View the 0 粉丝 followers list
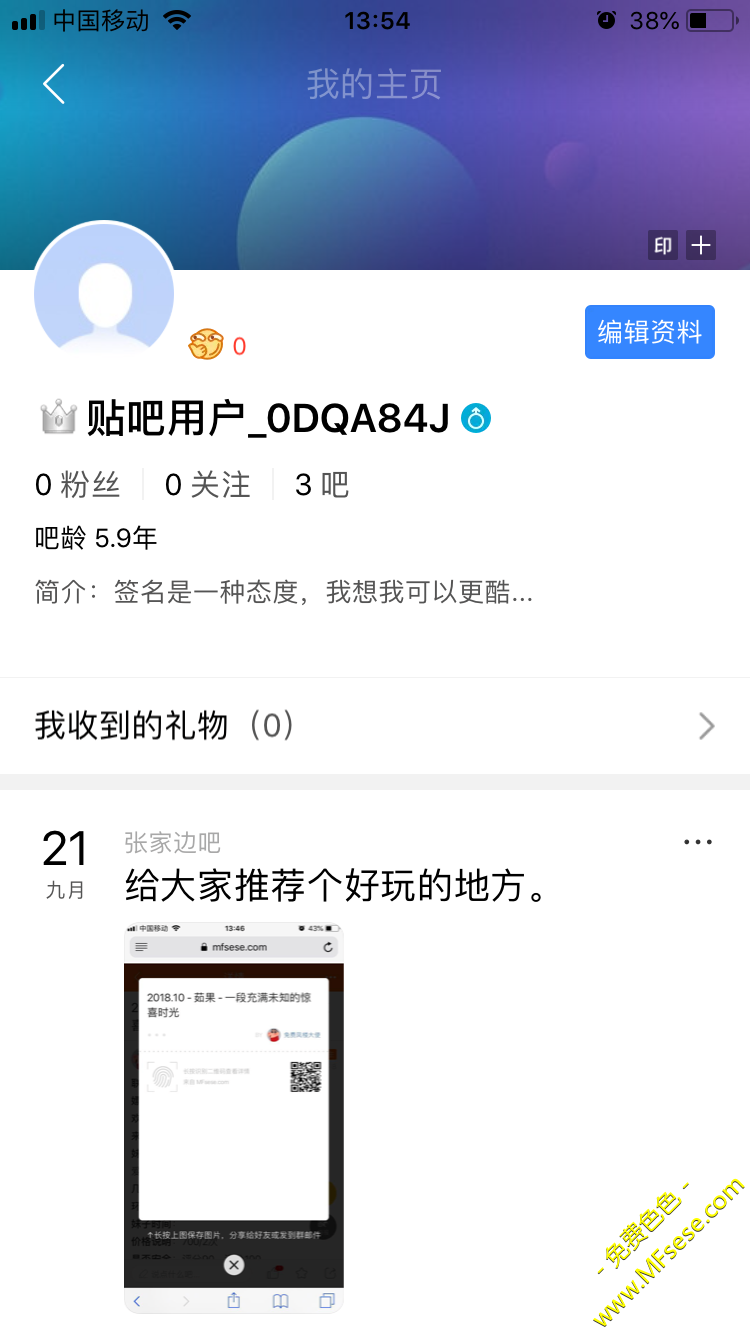This screenshot has width=750, height=1334. 78,485
